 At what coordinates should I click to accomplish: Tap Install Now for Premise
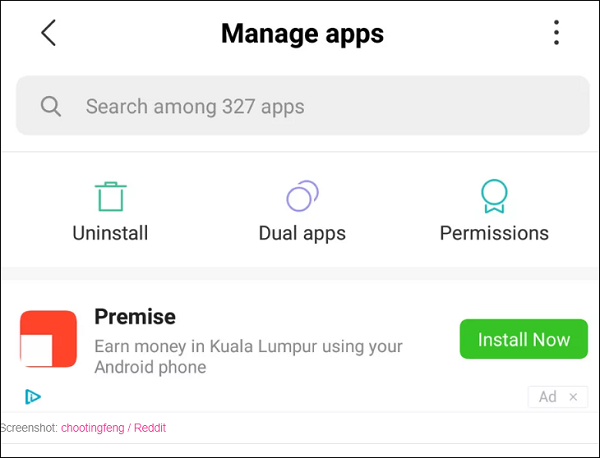click(x=523, y=340)
